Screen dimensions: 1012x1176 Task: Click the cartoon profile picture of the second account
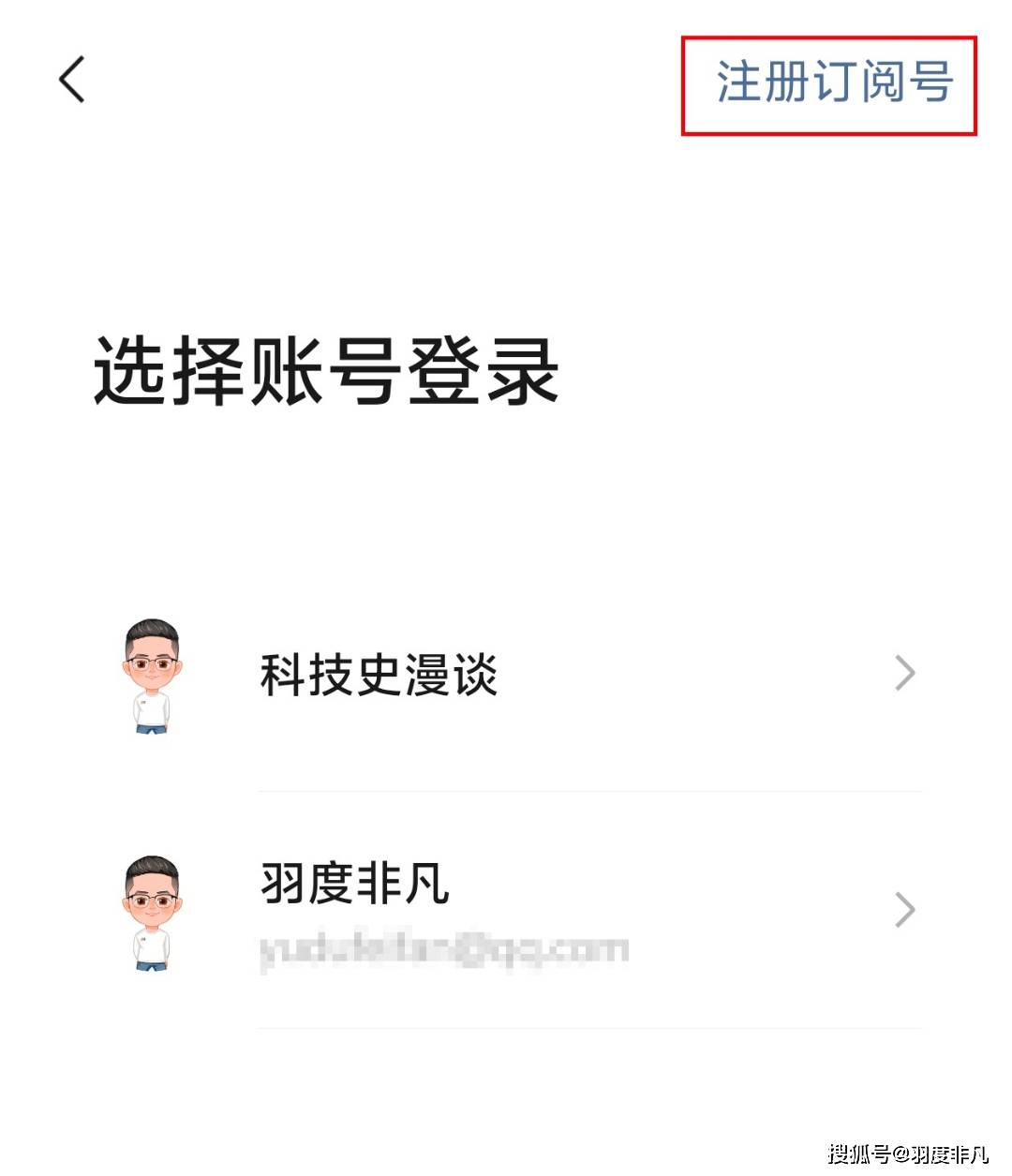[152, 909]
